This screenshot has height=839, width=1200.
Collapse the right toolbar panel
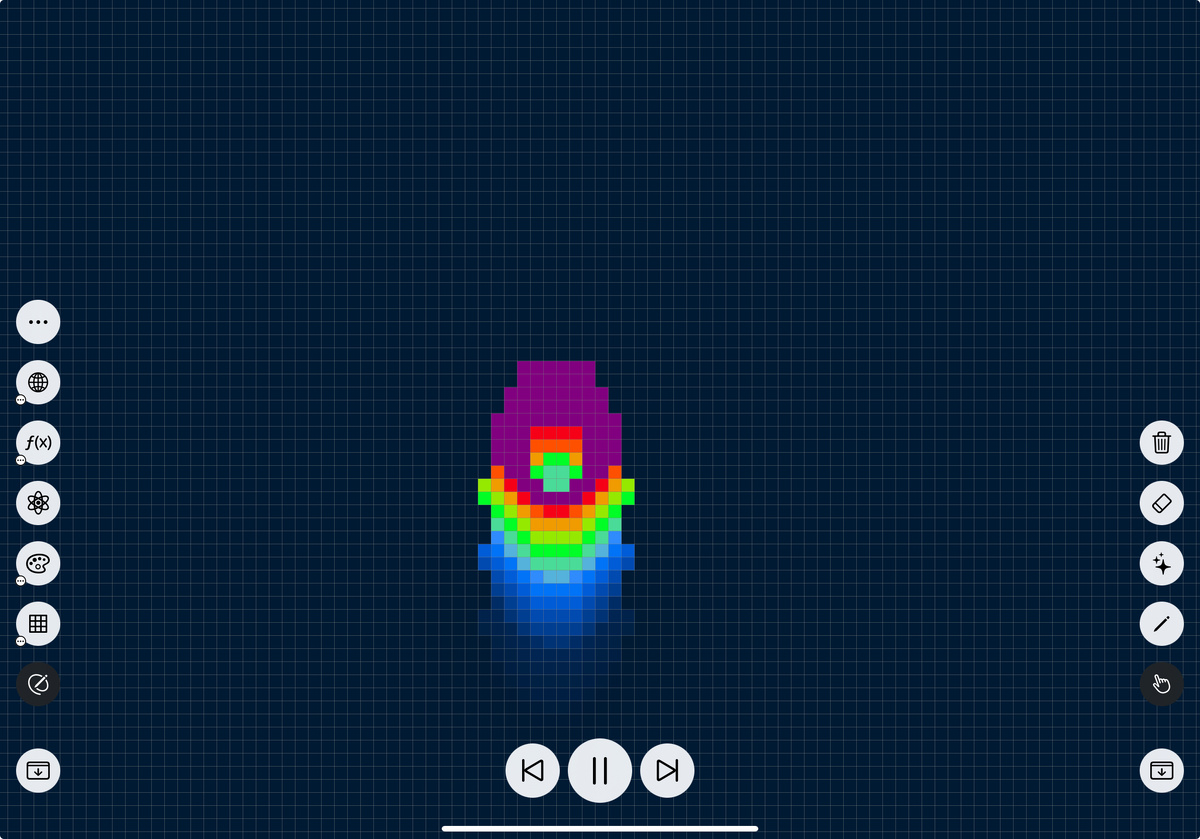pos(1161,771)
